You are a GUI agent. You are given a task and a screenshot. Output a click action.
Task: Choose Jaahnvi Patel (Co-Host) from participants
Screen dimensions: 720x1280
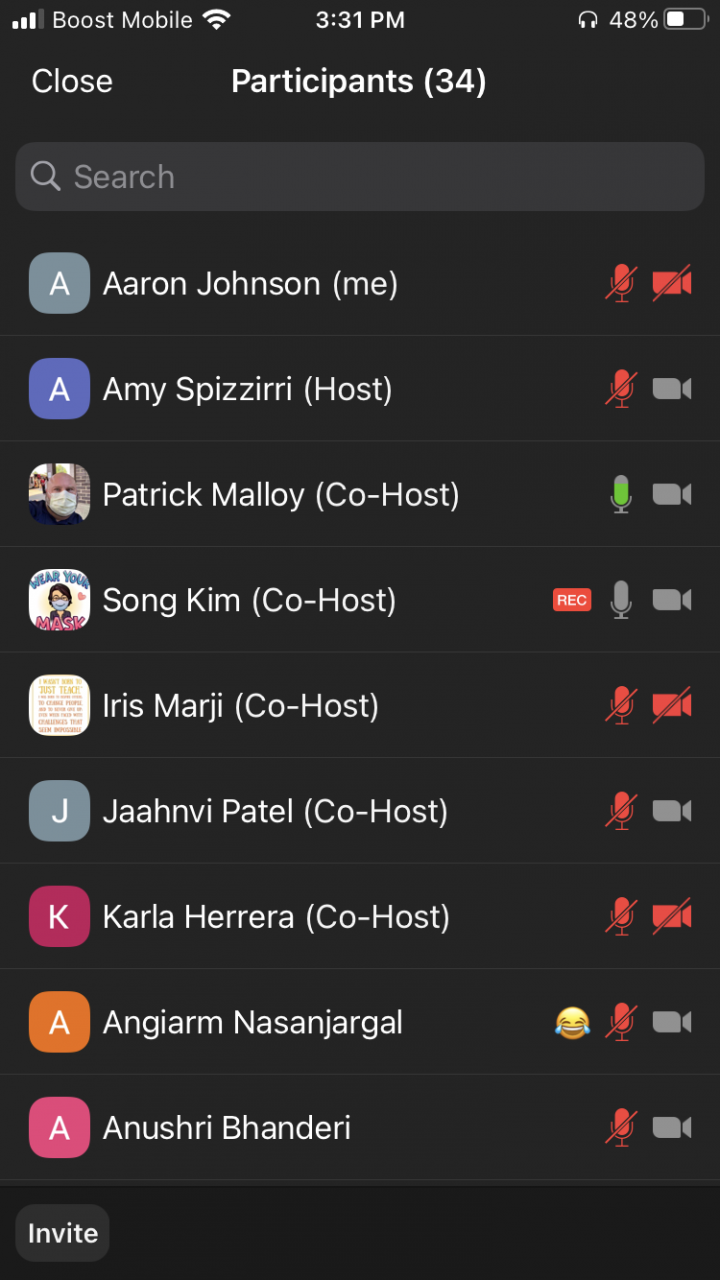(x=275, y=811)
